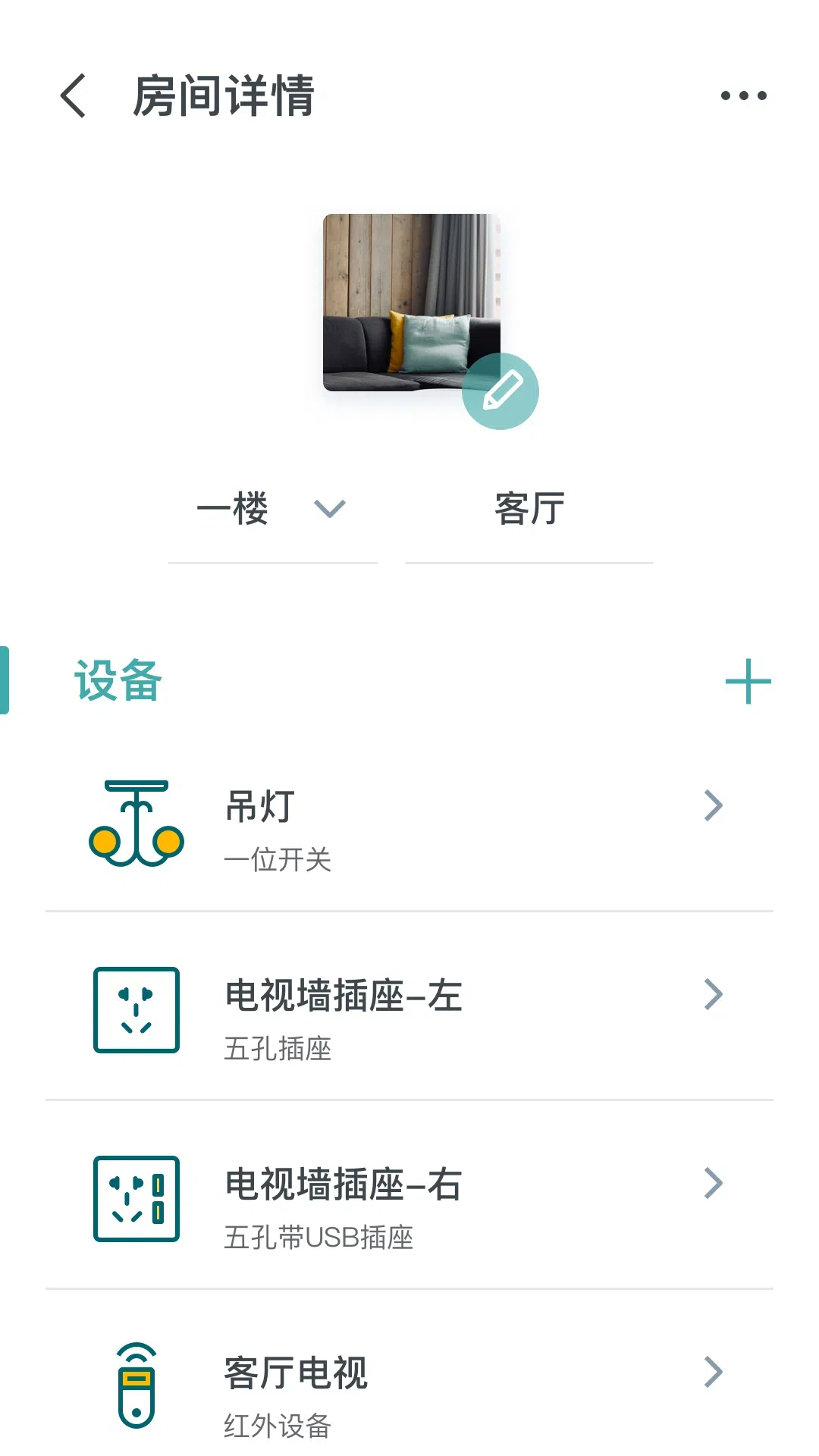Click the 吊灯 device name text
819x1456 pixels.
tap(258, 805)
